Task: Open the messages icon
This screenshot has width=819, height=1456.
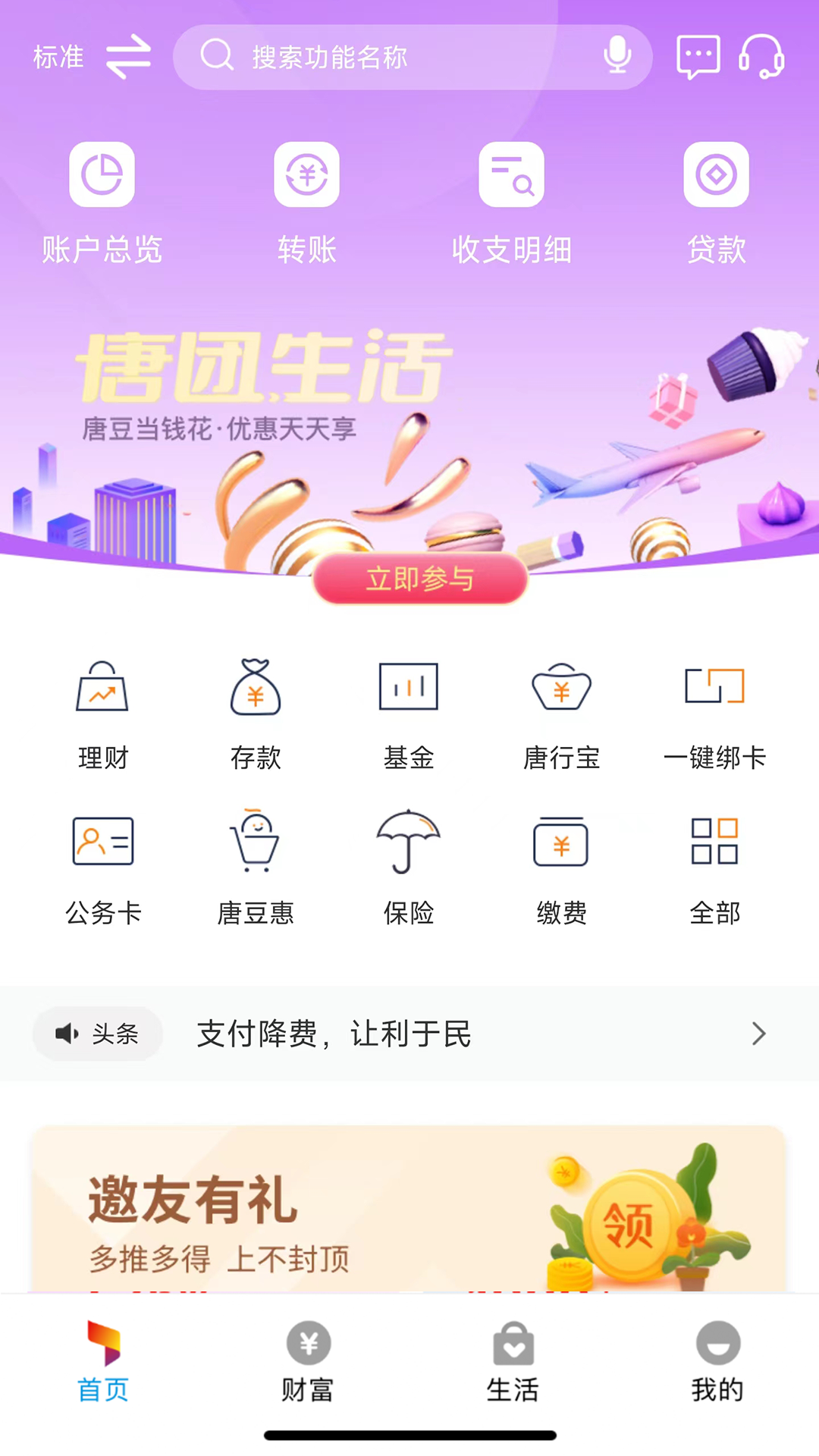Action: [x=698, y=56]
